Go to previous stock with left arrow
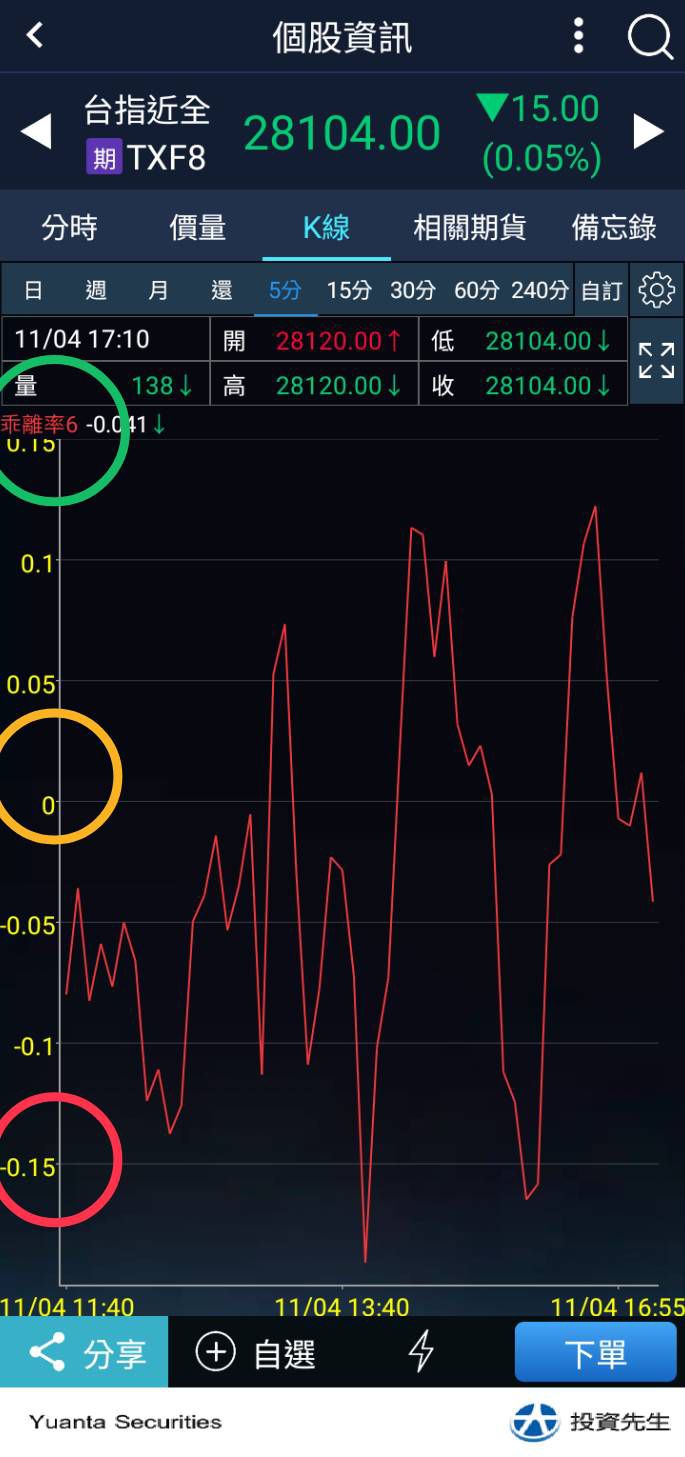Image resolution: width=685 pixels, height=1457 pixels. pos(36,132)
